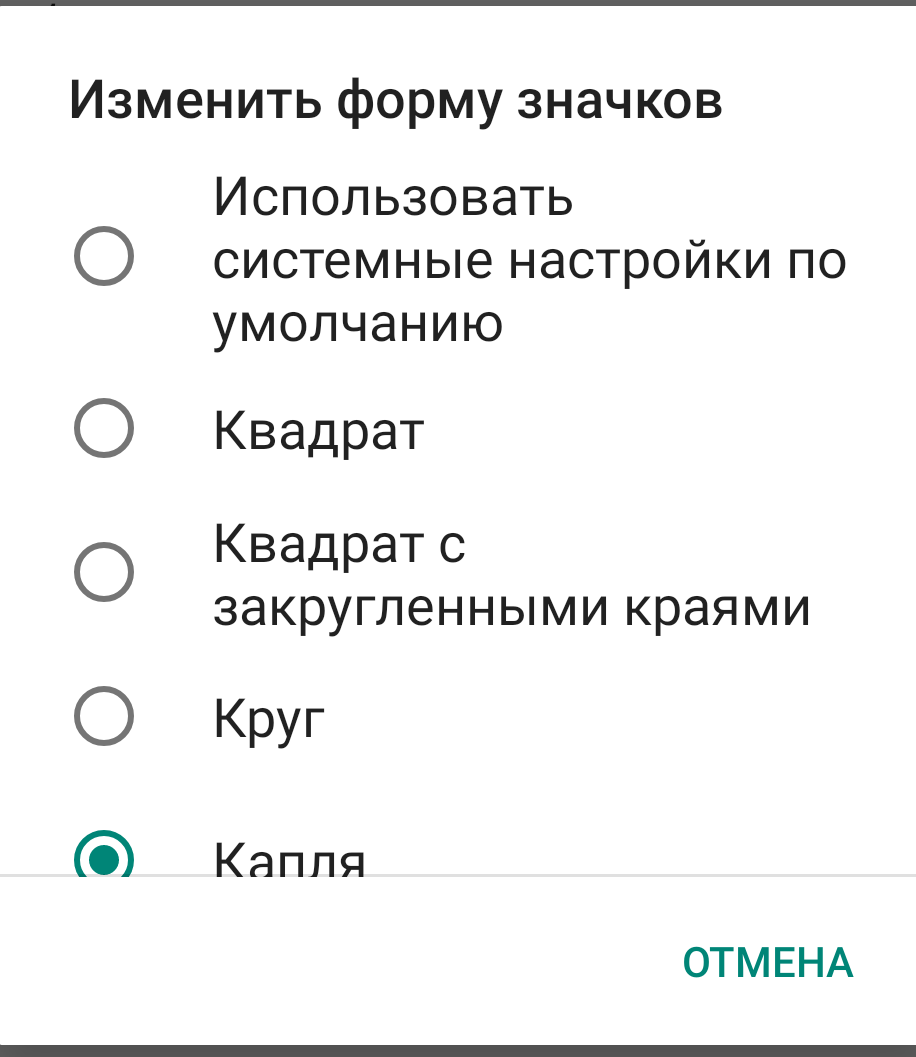Select the "Квадрат" radio button

[104, 427]
